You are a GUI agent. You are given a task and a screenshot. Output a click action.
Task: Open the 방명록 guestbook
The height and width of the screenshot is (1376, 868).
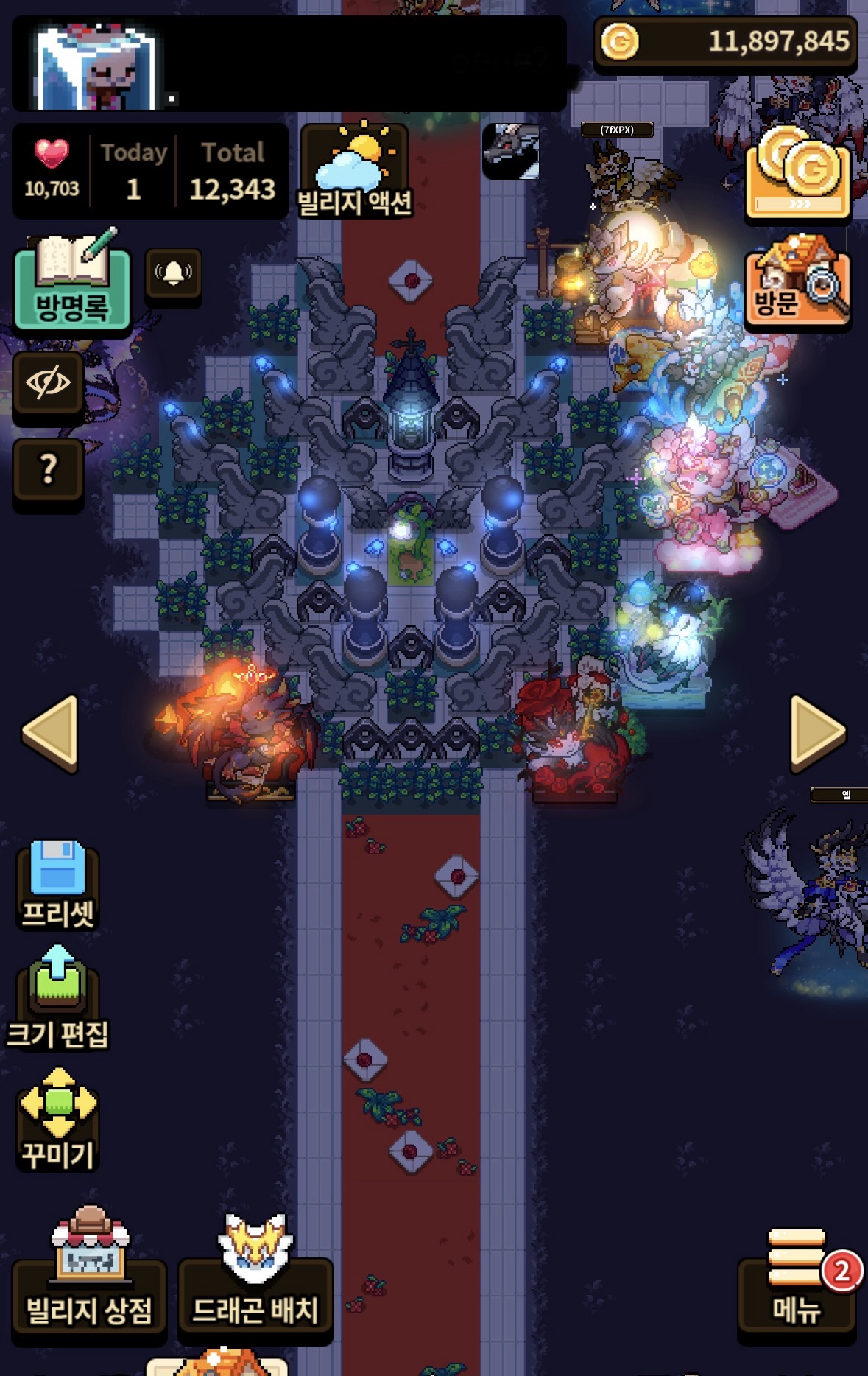(x=72, y=284)
